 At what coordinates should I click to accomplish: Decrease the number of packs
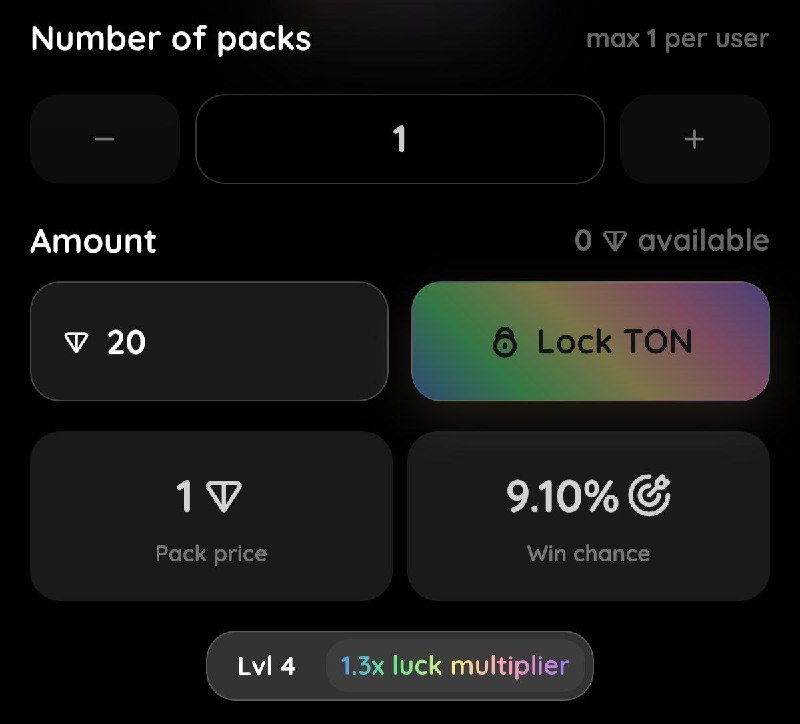pyautogui.click(x=104, y=139)
